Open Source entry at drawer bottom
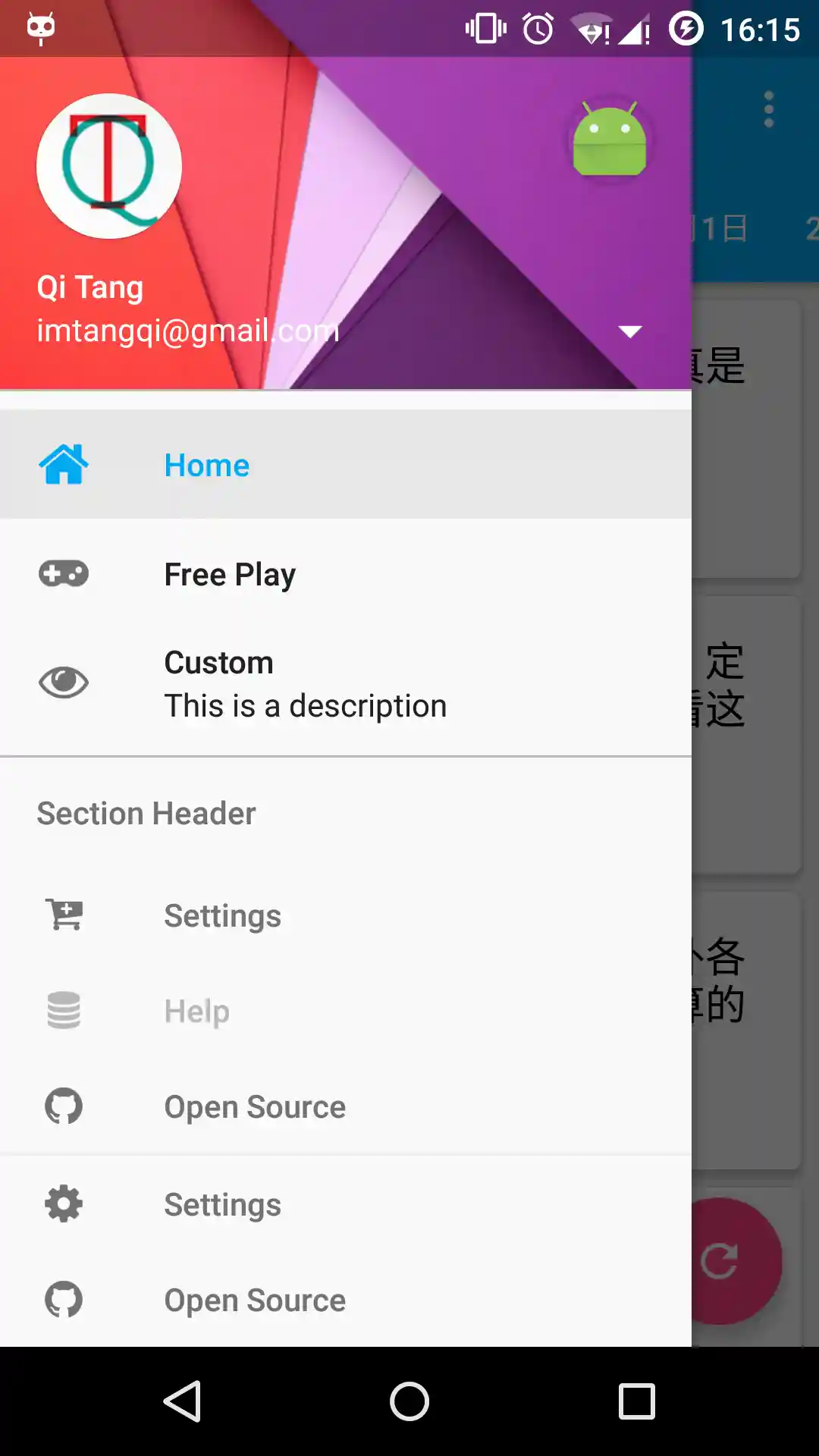This screenshot has height=1456, width=819. [x=254, y=1300]
